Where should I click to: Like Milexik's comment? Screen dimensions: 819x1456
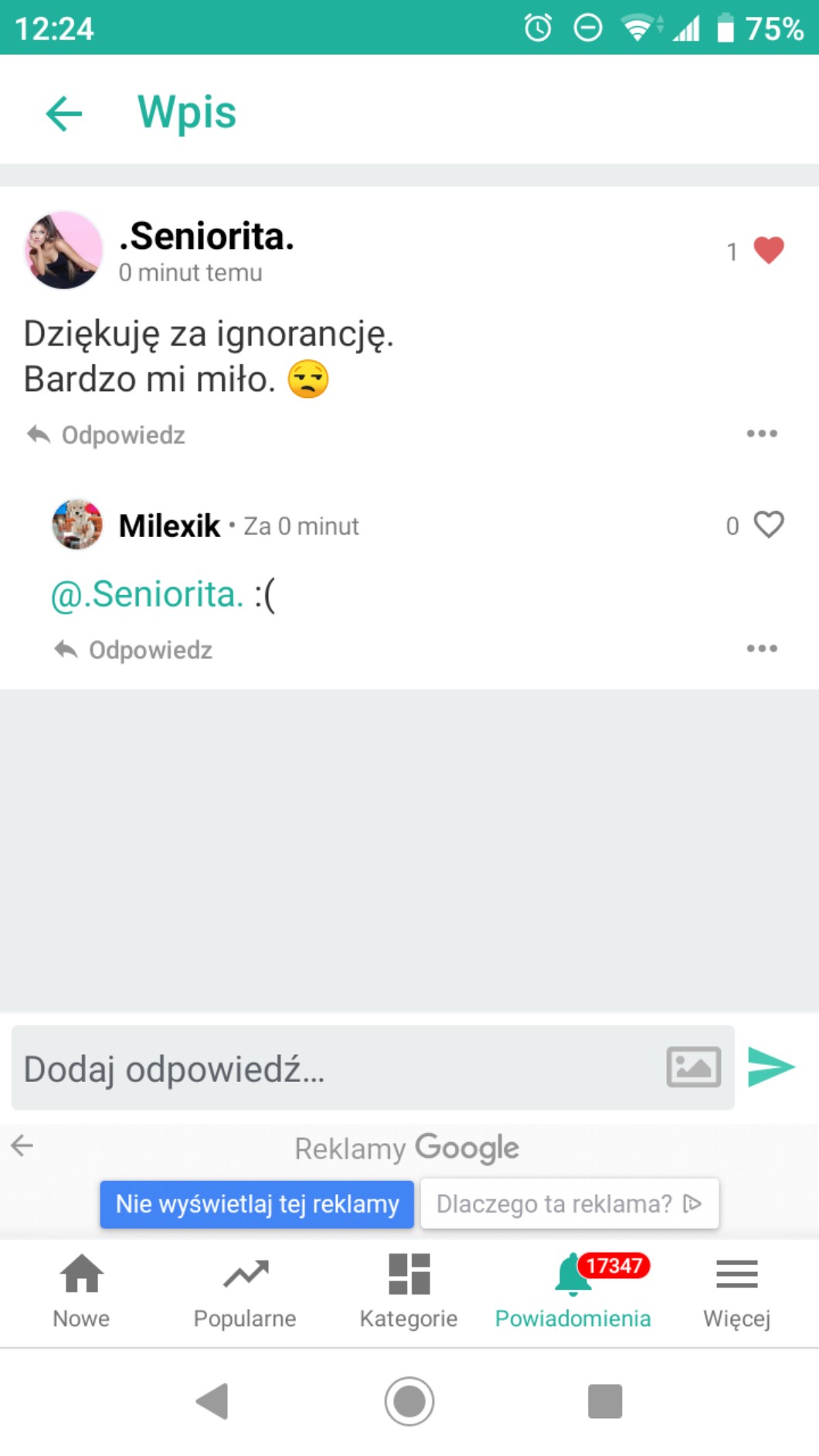768,526
